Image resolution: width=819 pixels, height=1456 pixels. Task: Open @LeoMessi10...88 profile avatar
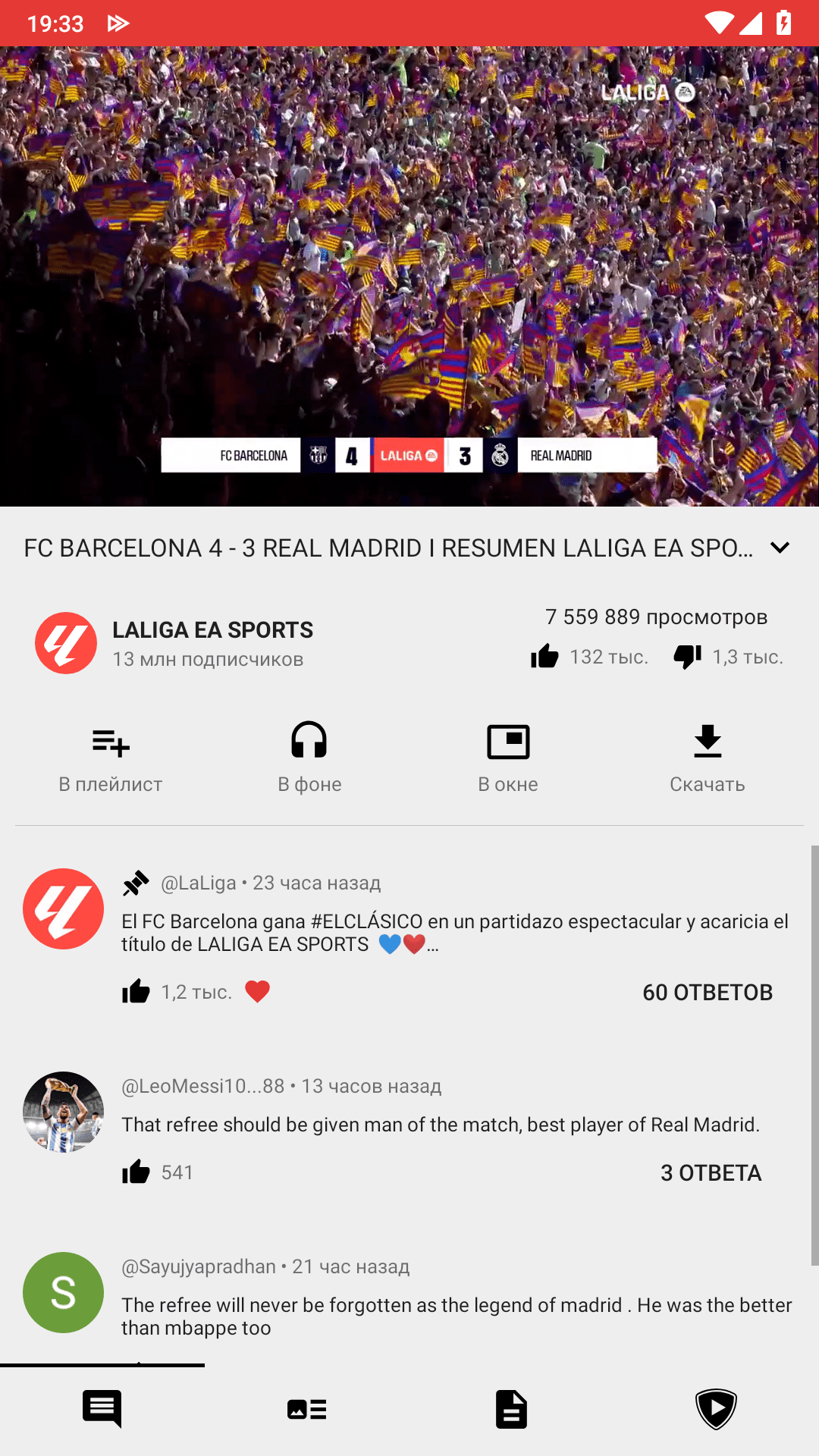[63, 1112]
